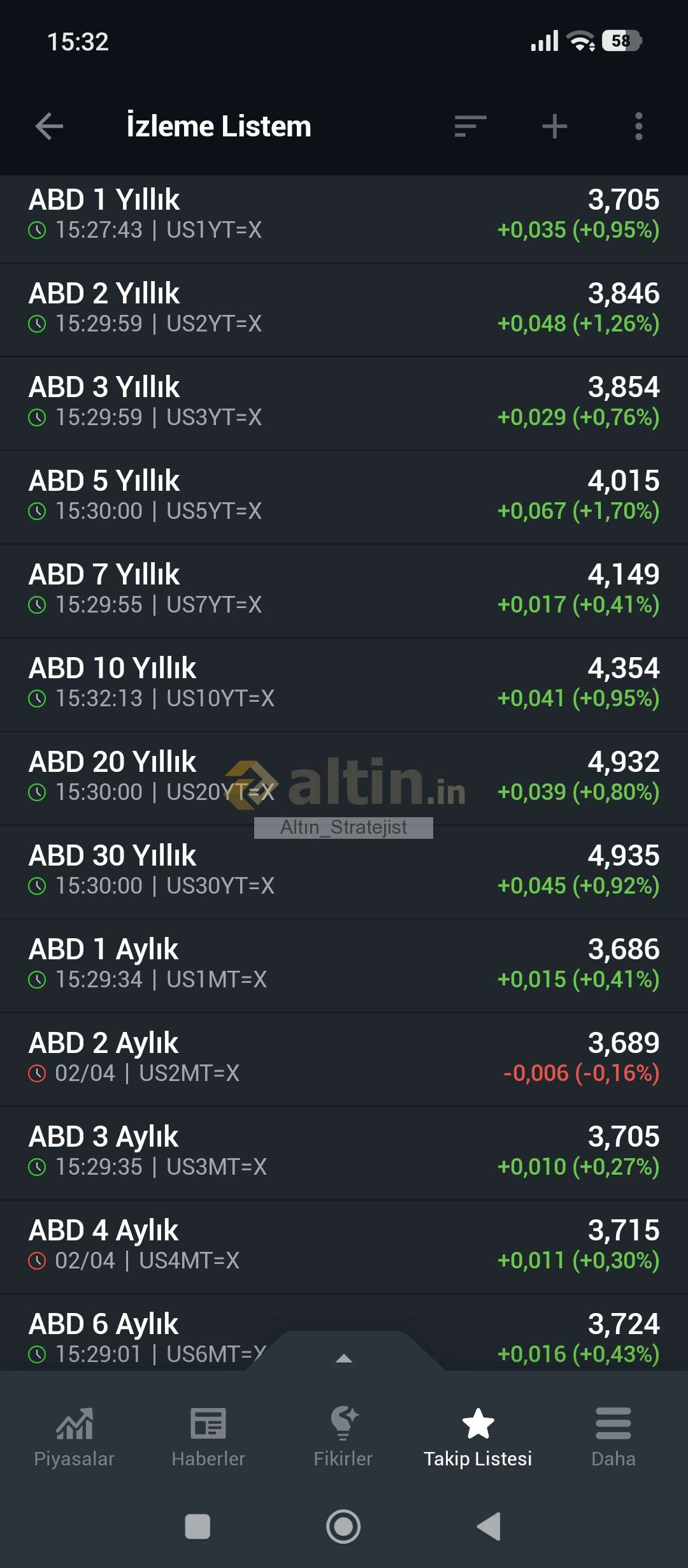
Task: Select the ABD 4 Aylık row
Action: tap(344, 1245)
